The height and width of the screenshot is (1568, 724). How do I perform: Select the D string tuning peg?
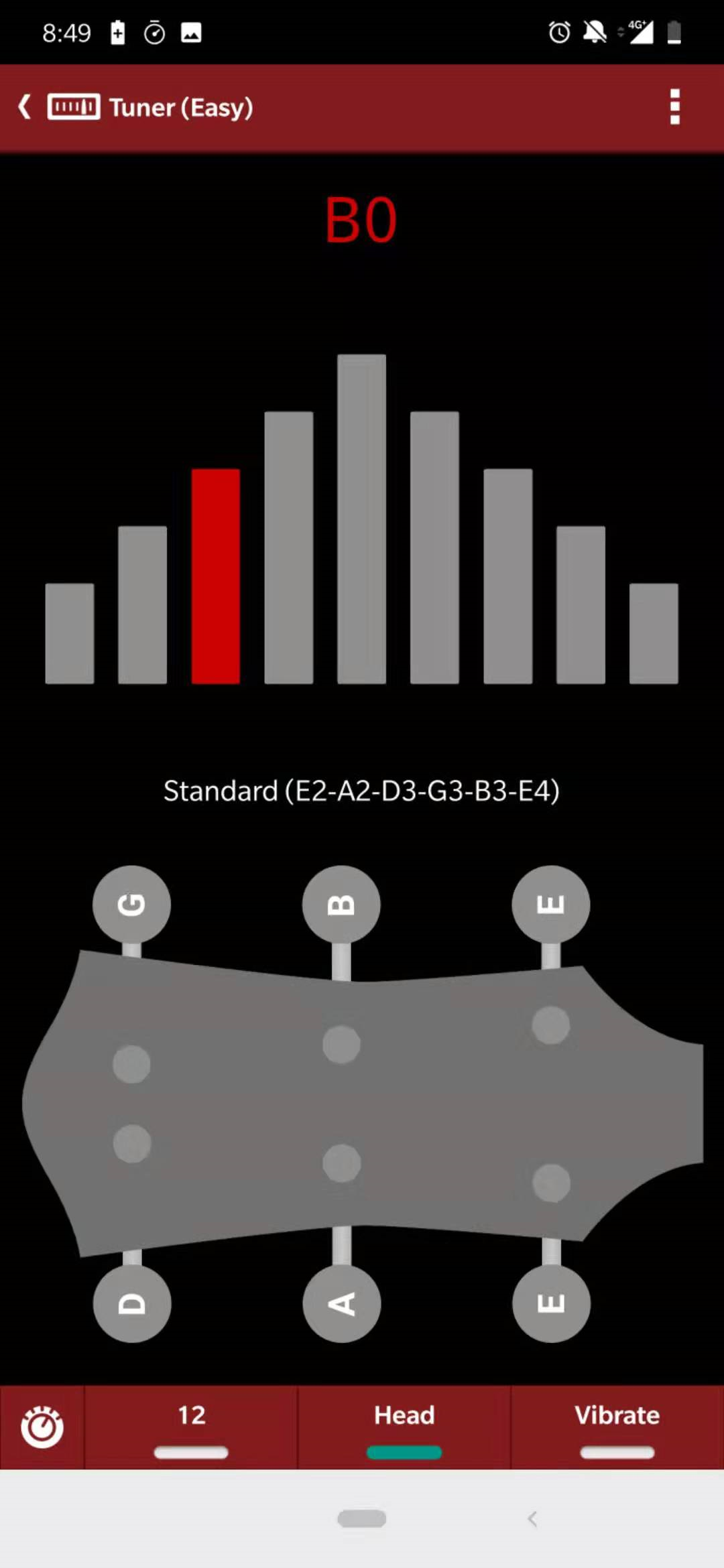(132, 1303)
